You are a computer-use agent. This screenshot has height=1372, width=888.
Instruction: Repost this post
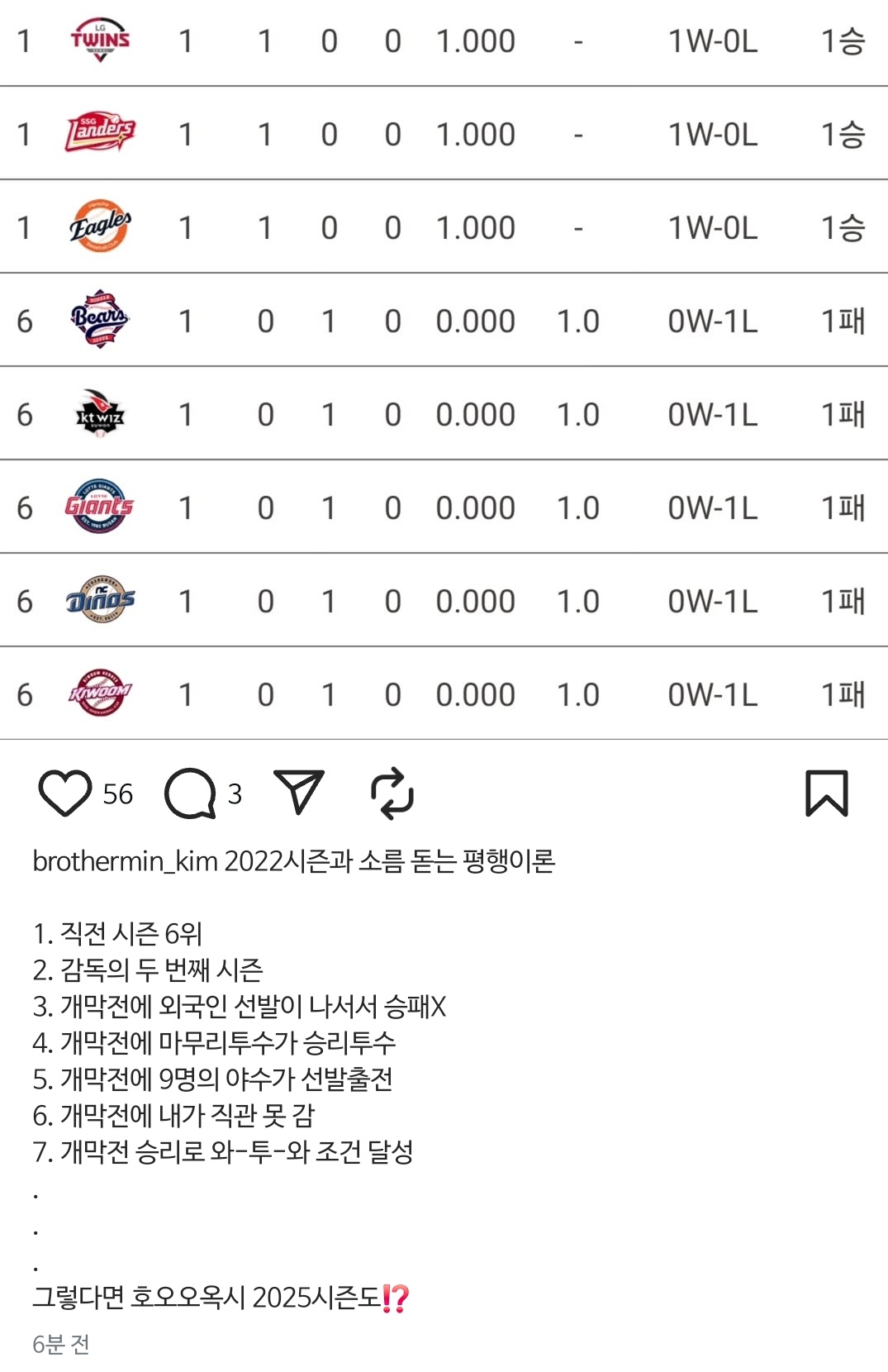pyautogui.click(x=392, y=793)
